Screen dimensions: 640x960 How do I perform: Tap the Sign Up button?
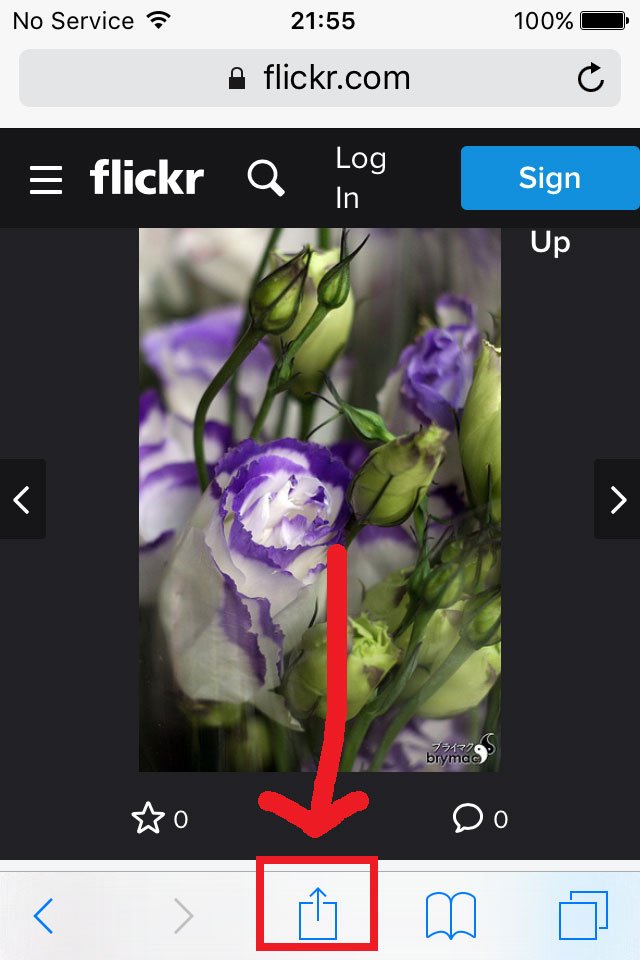549,179
